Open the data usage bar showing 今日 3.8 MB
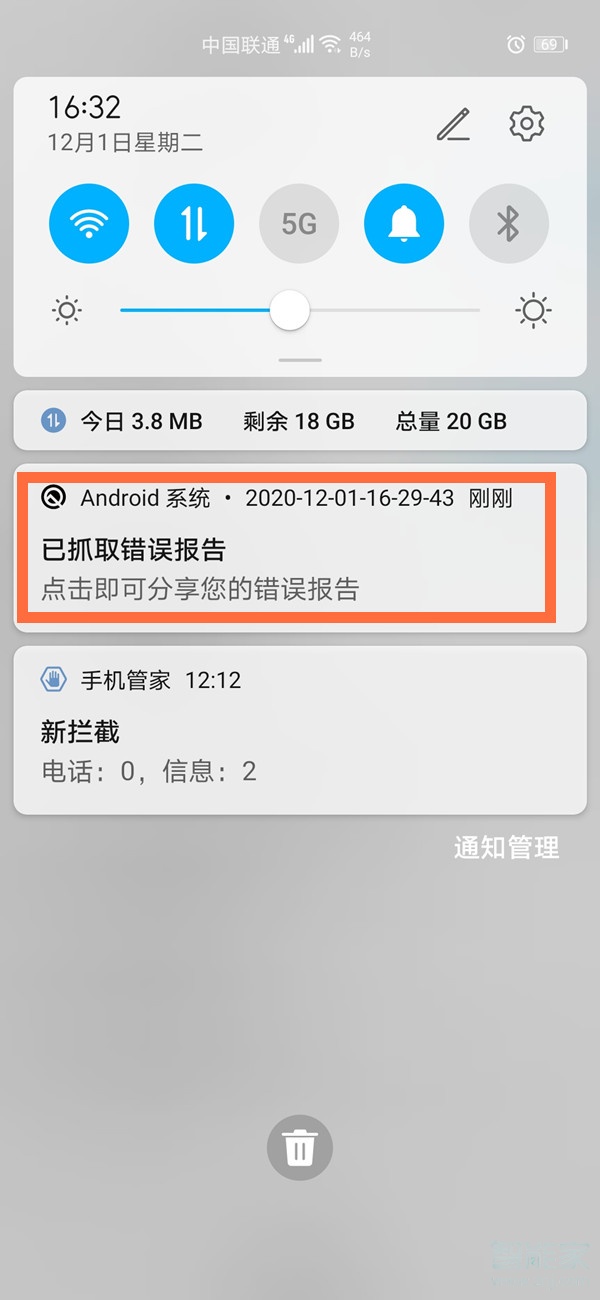This screenshot has width=600, height=1300. [300, 421]
